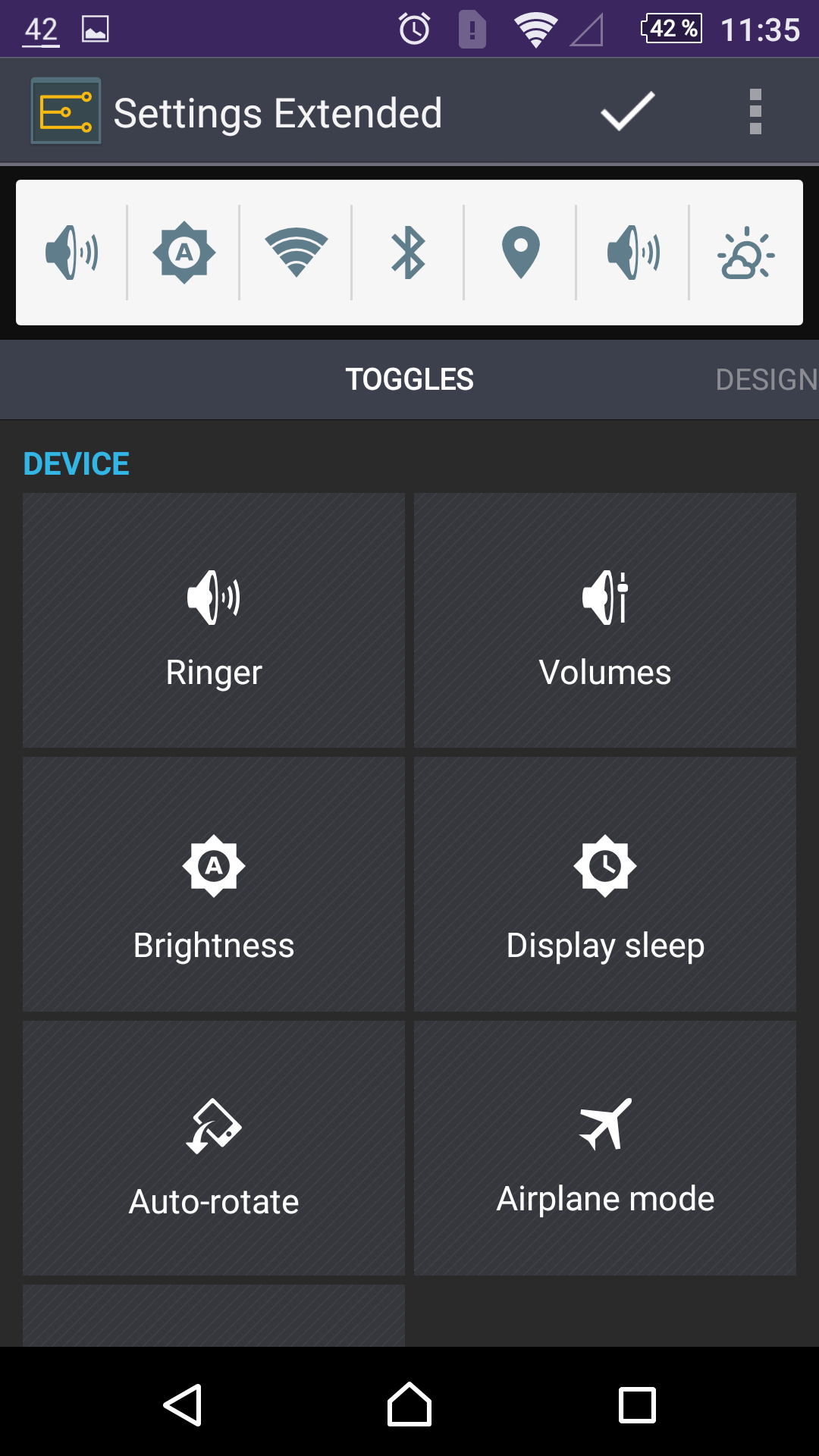The image size is (819, 1456).
Task: Select the Brightness tile
Action: coord(214,884)
